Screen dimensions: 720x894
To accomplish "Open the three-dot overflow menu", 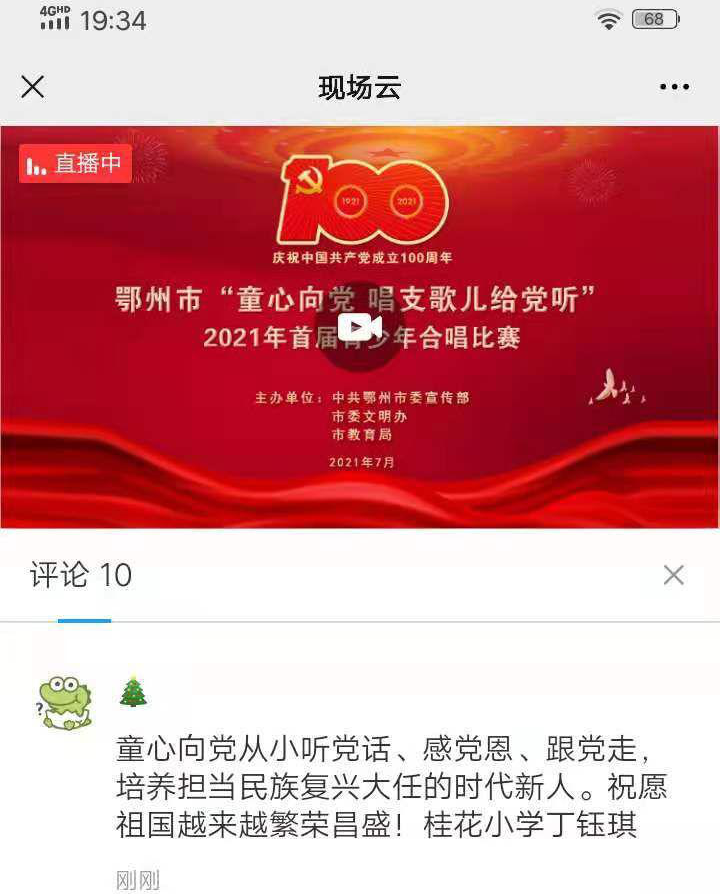I will tap(674, 87).
